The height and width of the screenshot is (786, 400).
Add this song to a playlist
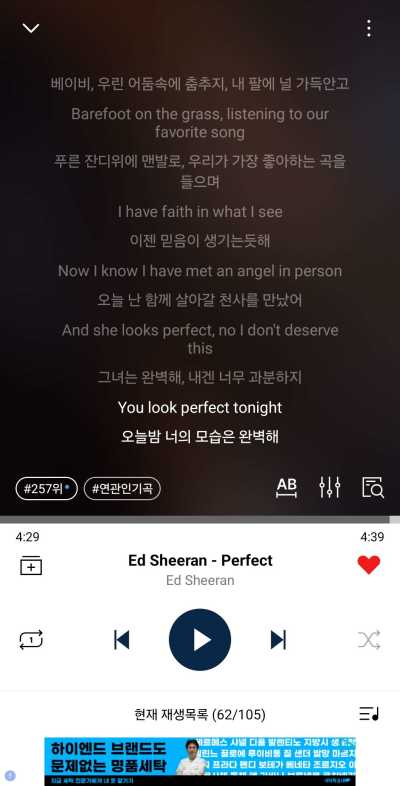tap(31, 566)
